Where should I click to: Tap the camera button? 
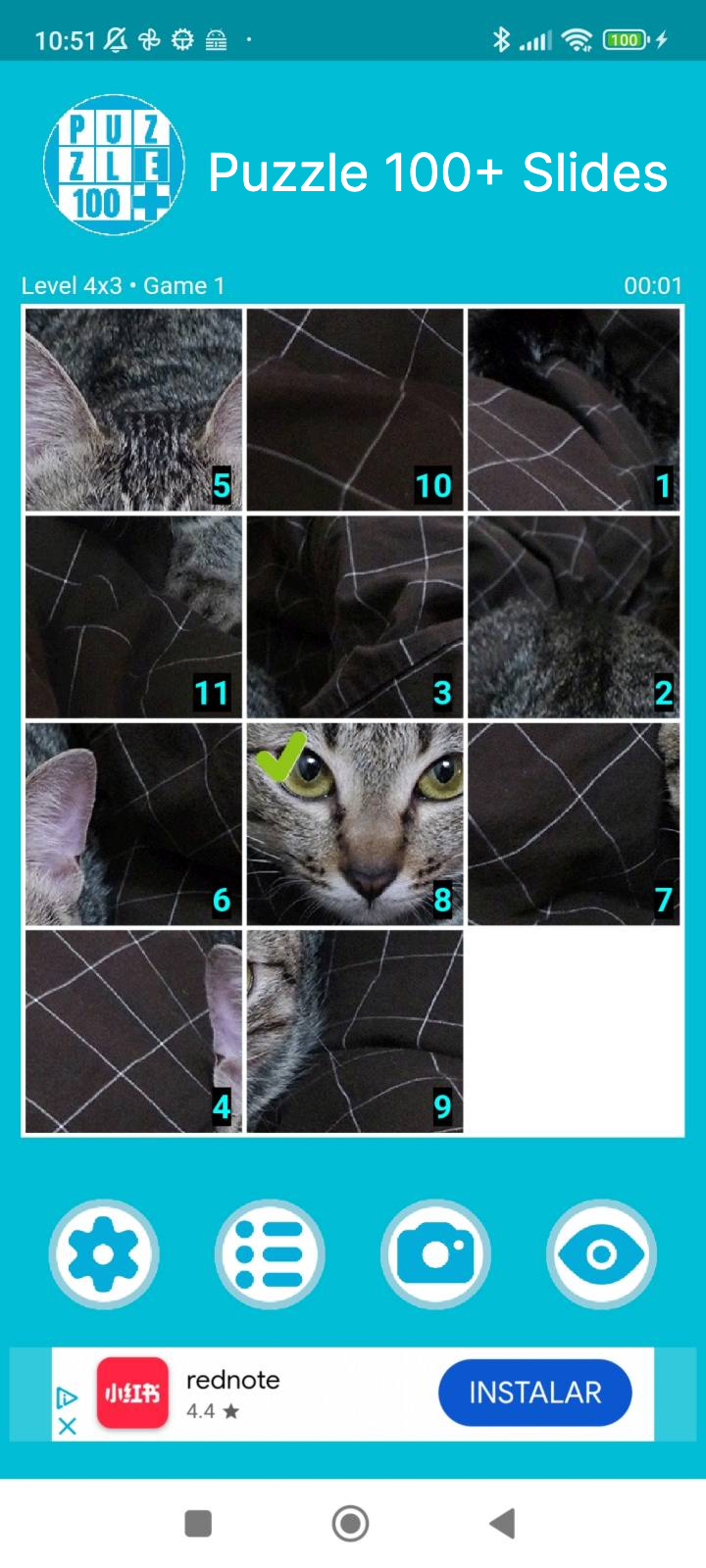[435, 1253]
